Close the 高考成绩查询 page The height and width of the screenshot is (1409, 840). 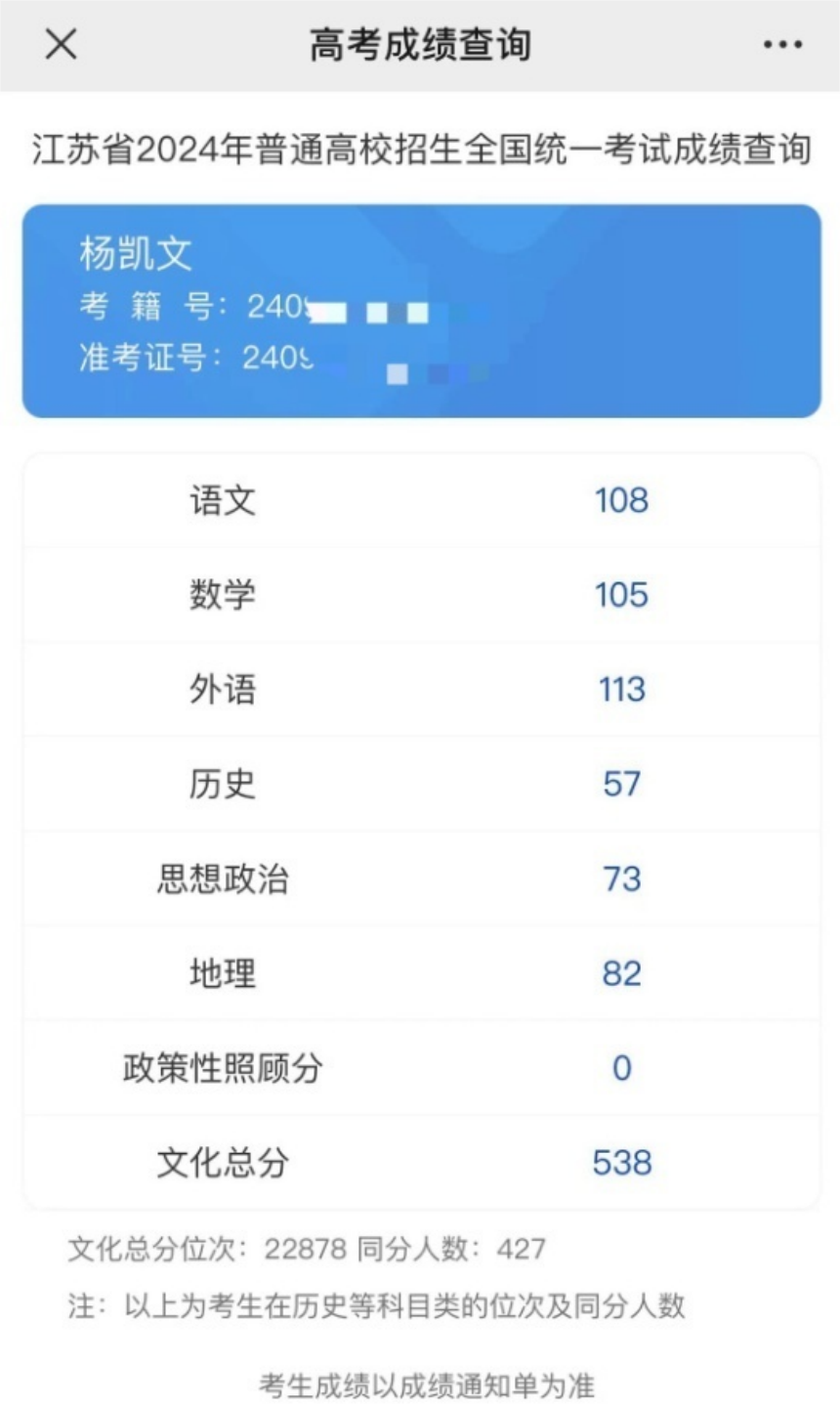(x=61, y=44)
